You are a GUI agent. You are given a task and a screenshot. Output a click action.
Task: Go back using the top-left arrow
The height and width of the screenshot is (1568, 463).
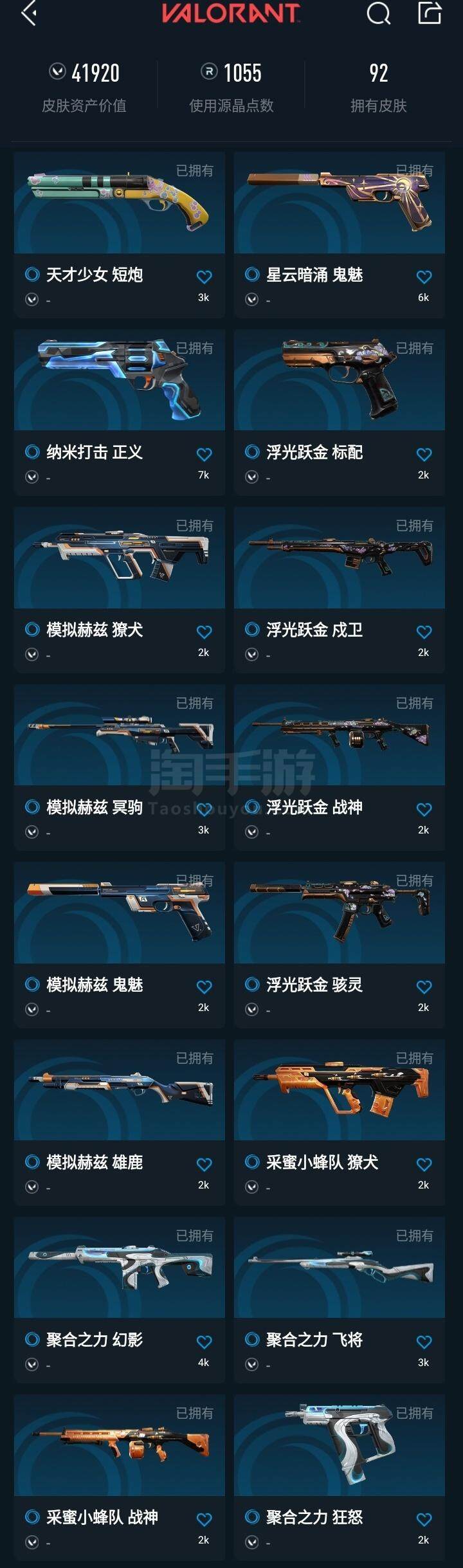pos(29,13)
